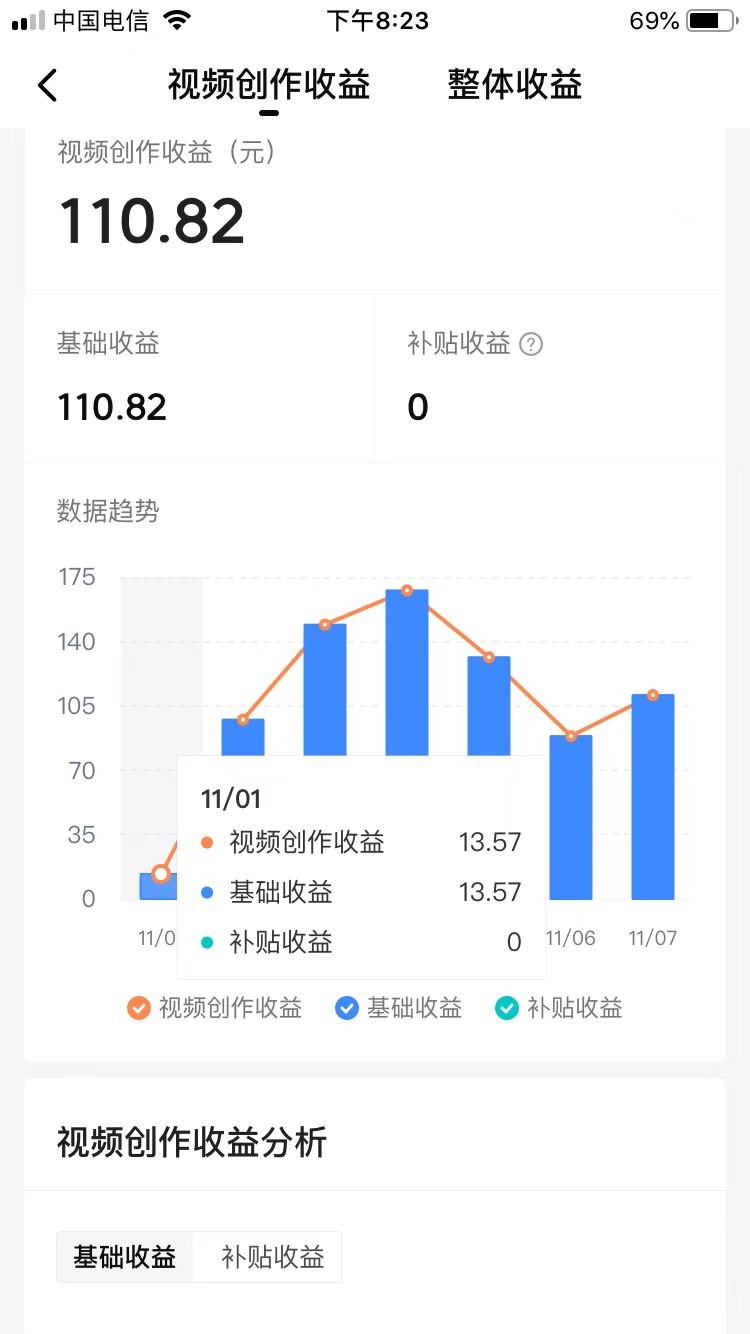Switch to the 整体收益 tab
The height and width of the screenshot is (1334, 750).
point(514,86)
